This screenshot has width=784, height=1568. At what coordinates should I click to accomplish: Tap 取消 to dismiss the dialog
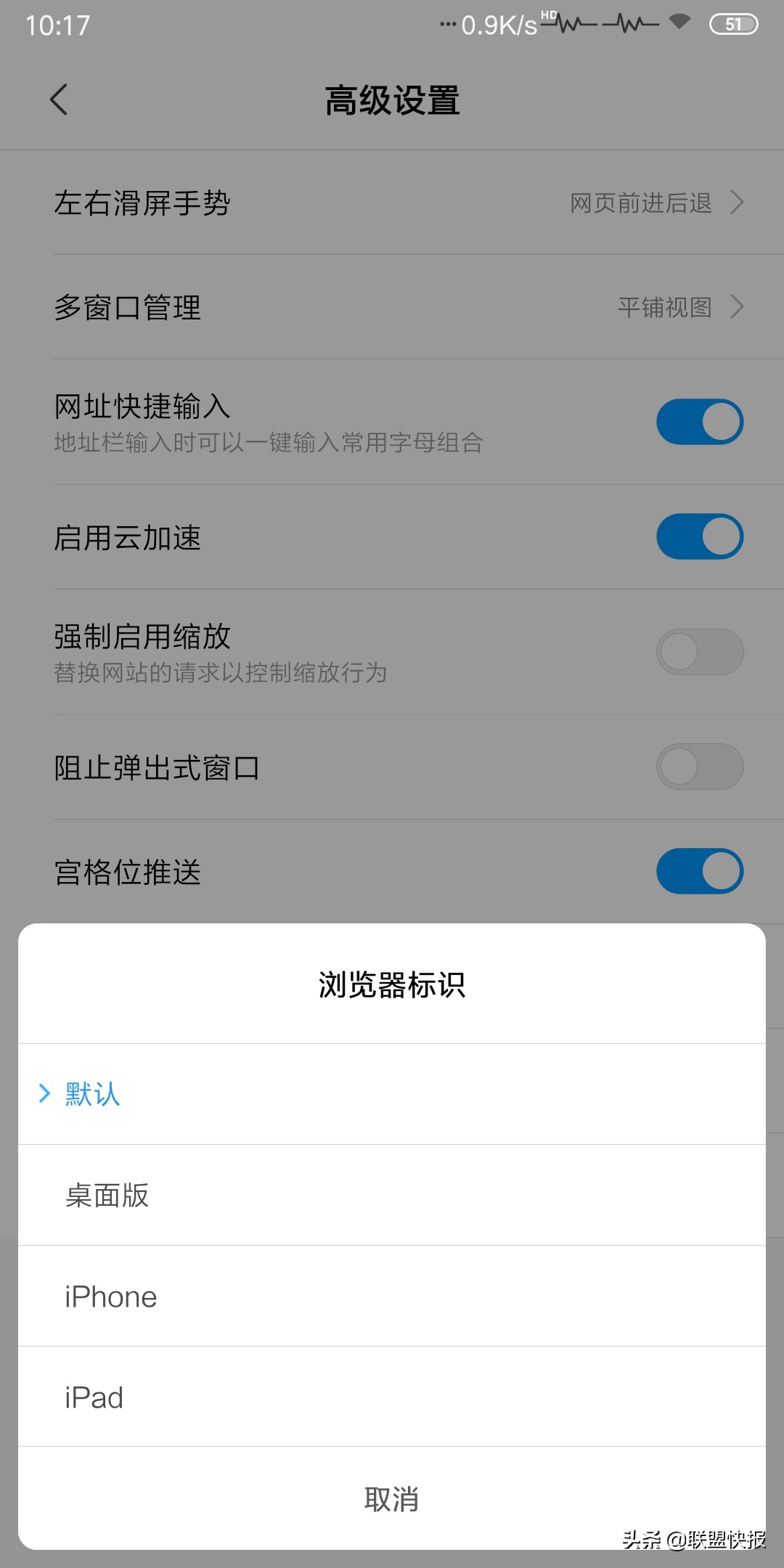point(391,1498)
